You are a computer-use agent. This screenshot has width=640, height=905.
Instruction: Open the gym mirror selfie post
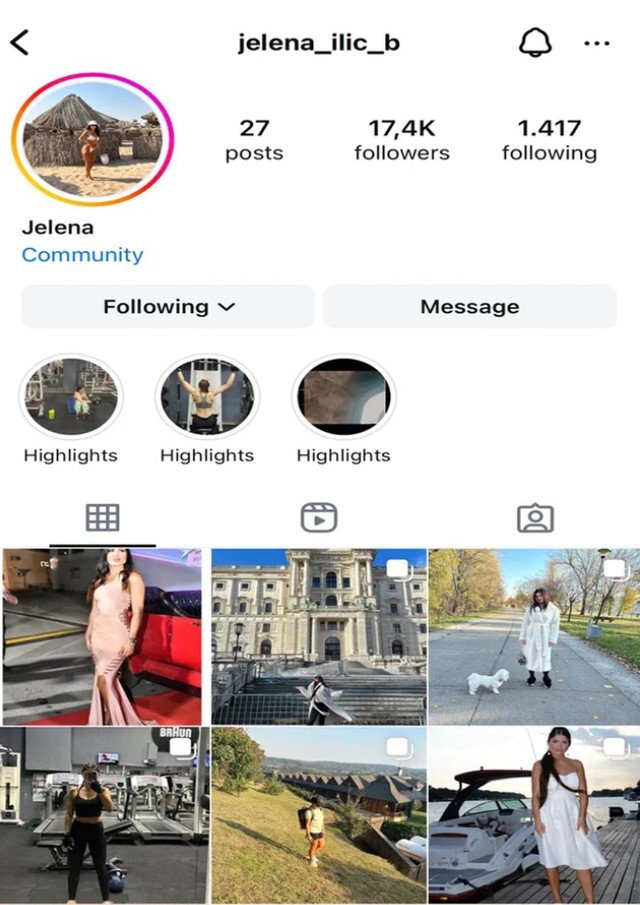[x=102, y=815]
